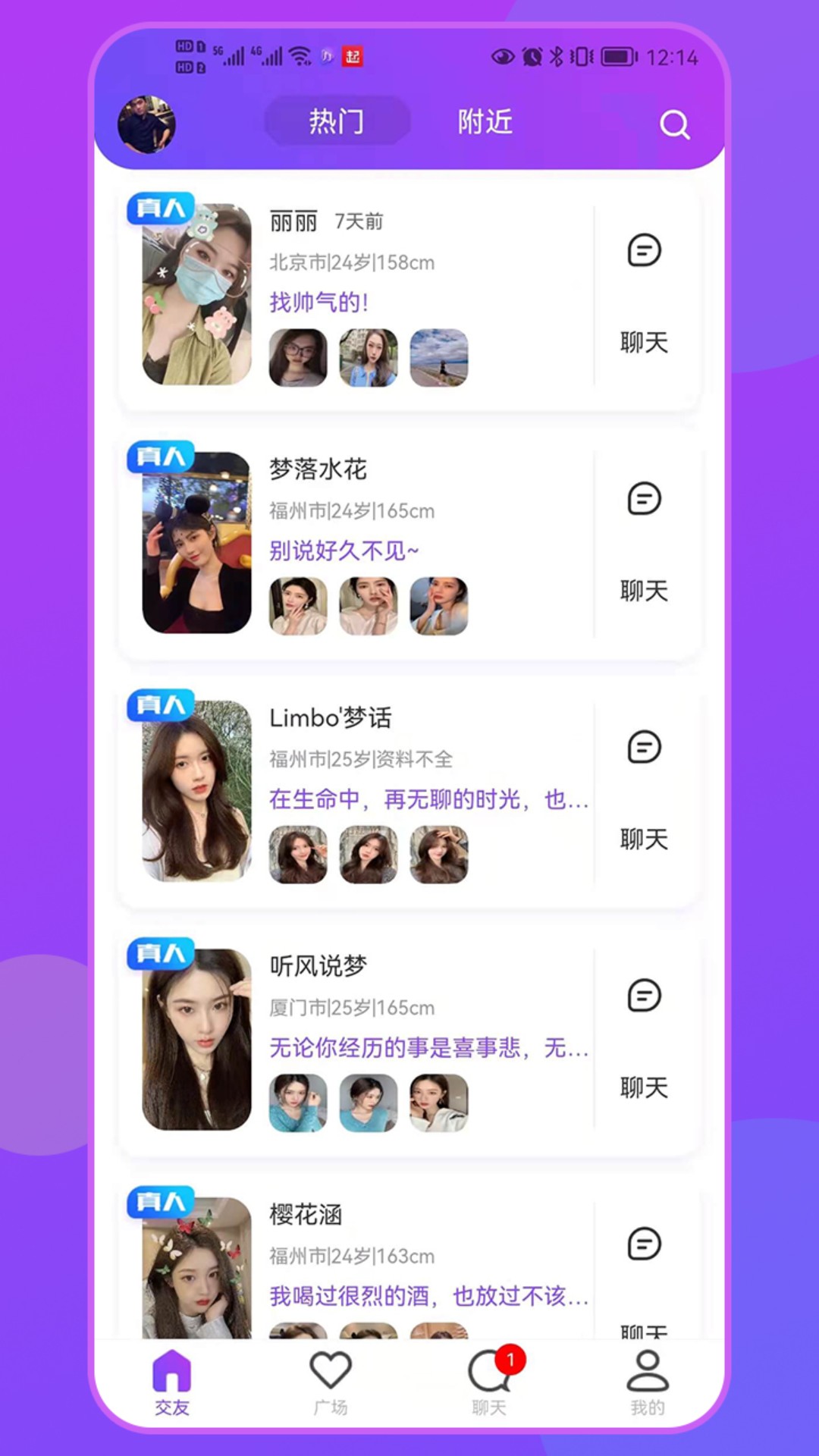Select the message bubble icon beside 丽丽

[x=642, y=251]
